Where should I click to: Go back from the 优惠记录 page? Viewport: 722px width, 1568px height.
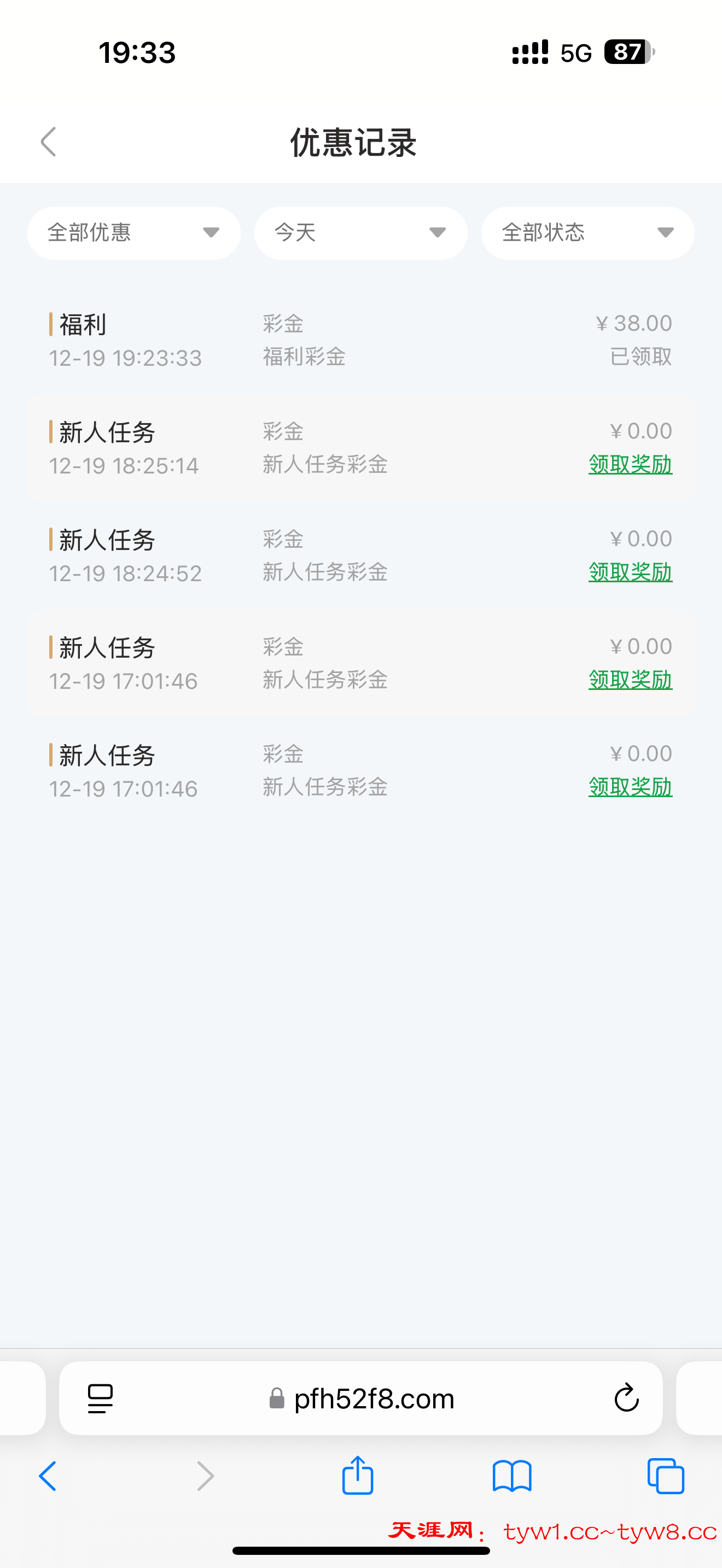[x=49, y=142]
